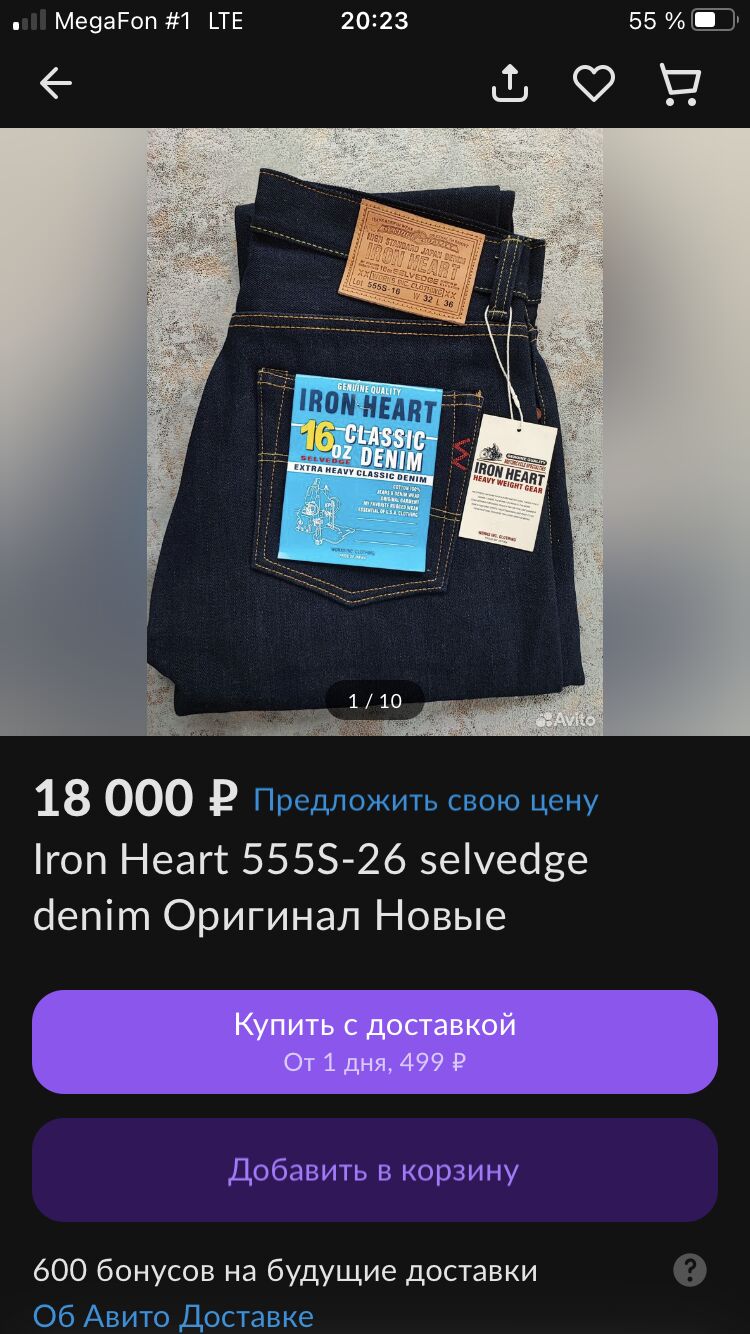
Task: Go back using the arrow icon
Action: coord(56,84)
